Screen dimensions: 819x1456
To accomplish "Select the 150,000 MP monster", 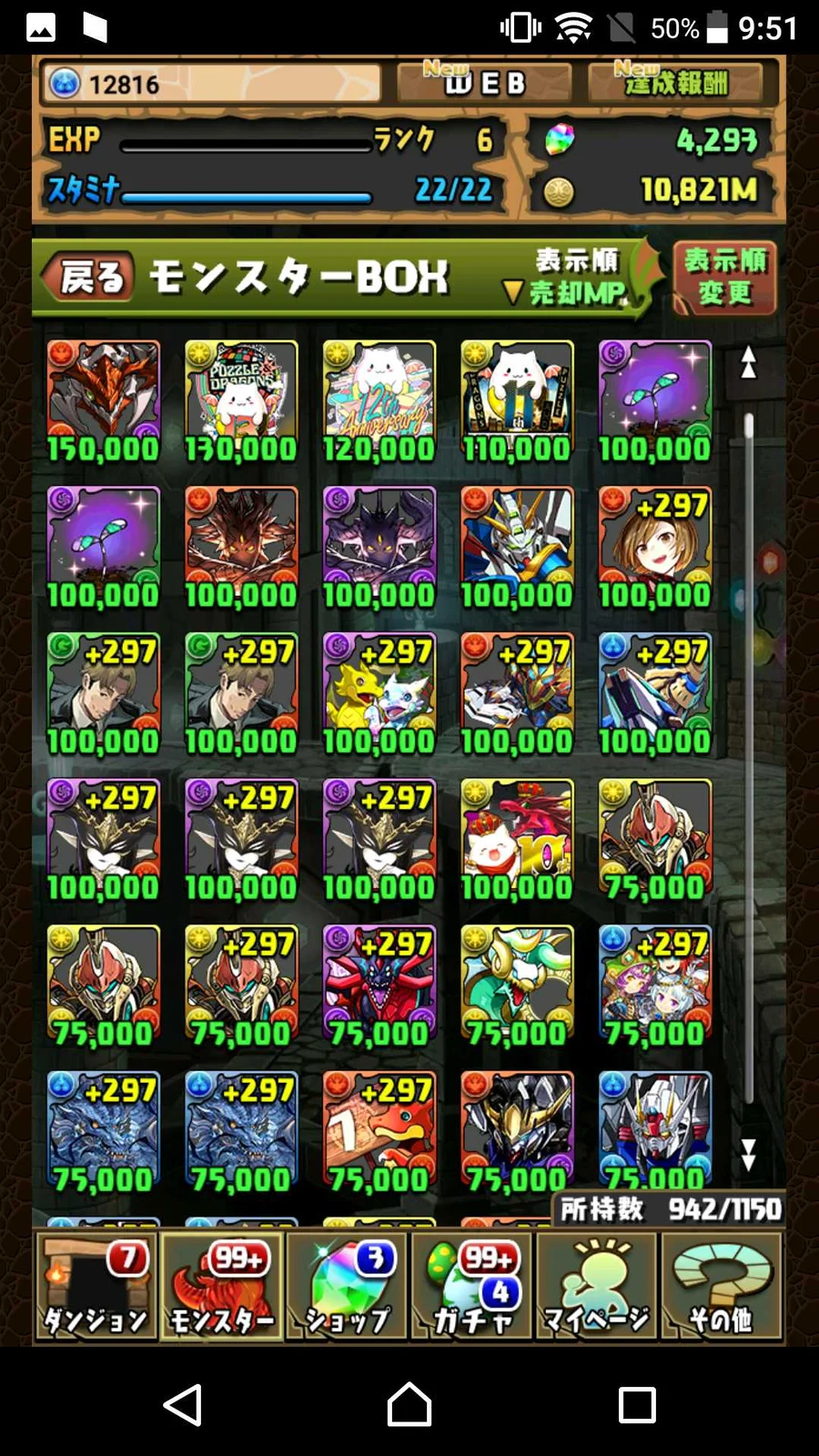I will click(103, 401).
